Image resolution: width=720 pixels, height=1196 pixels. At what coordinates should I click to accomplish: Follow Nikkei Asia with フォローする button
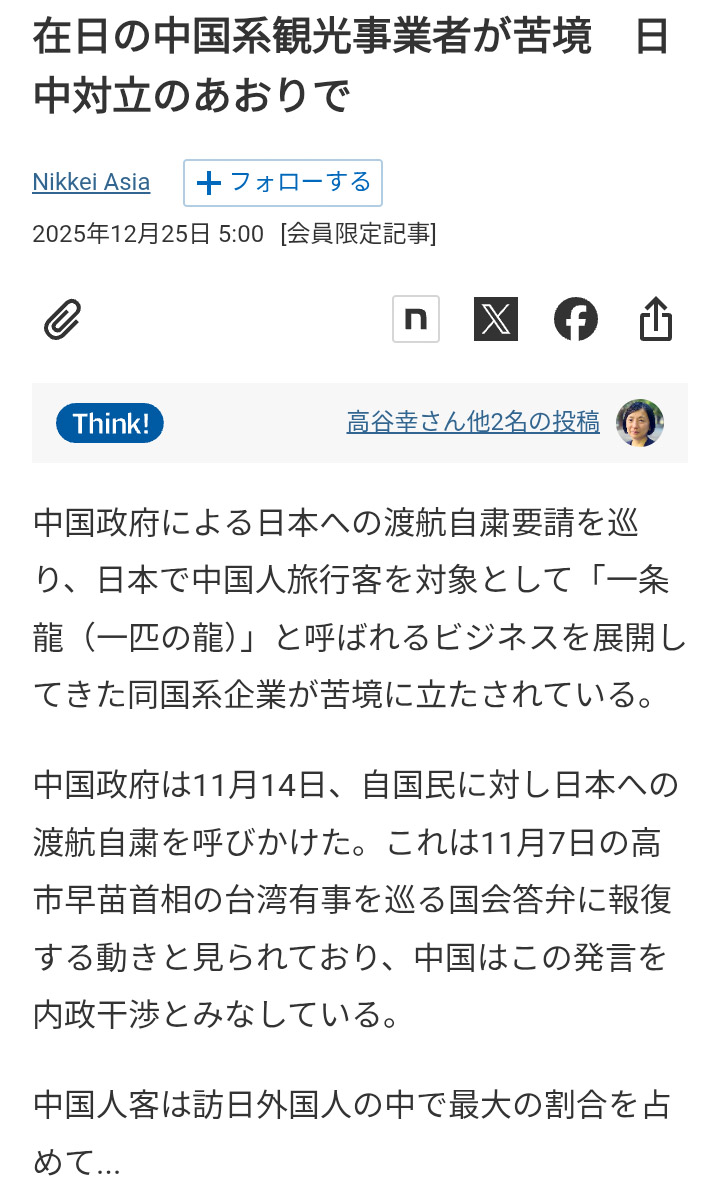(x=283, y=182)
